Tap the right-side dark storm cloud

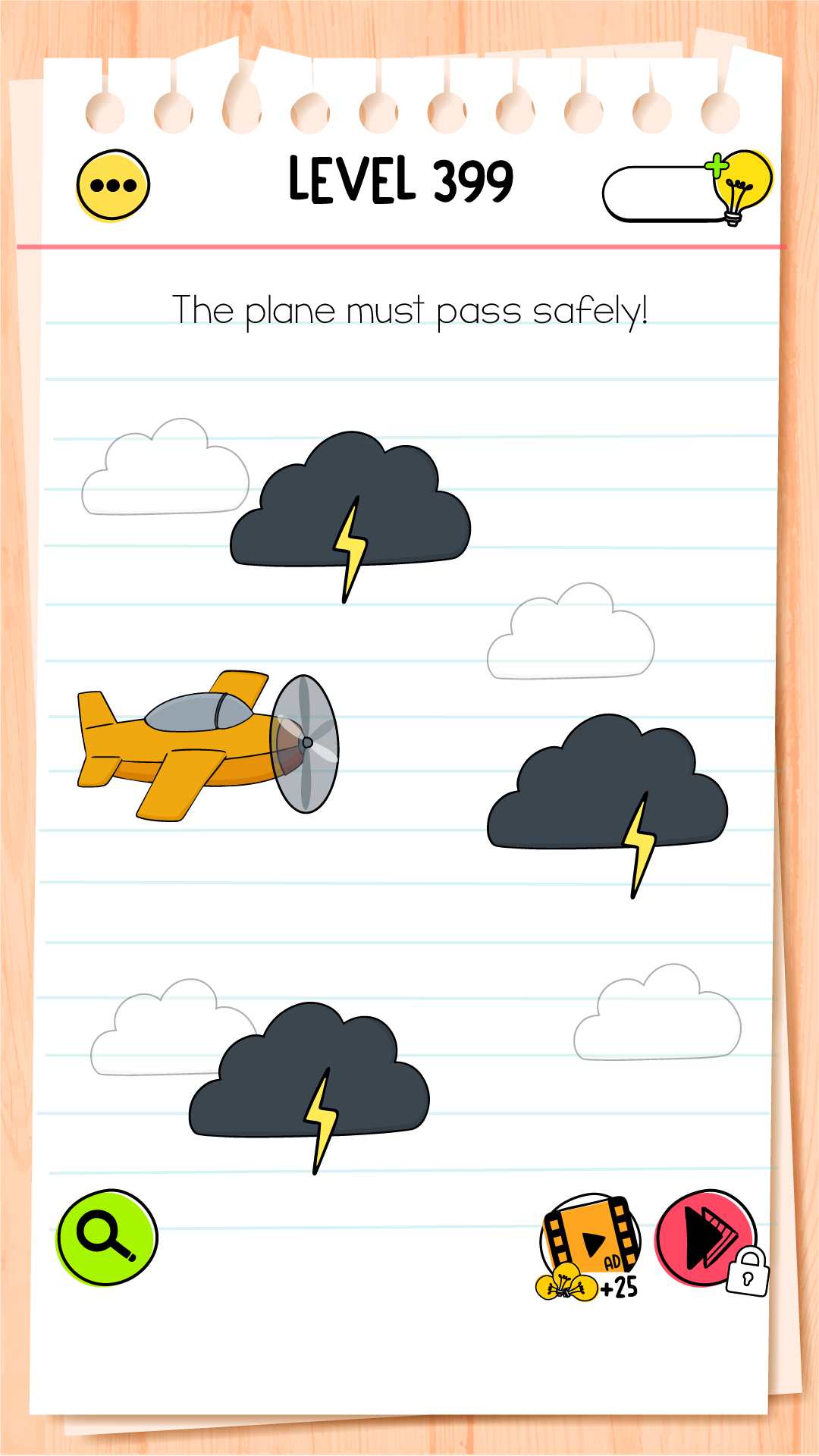click(607, 792)
